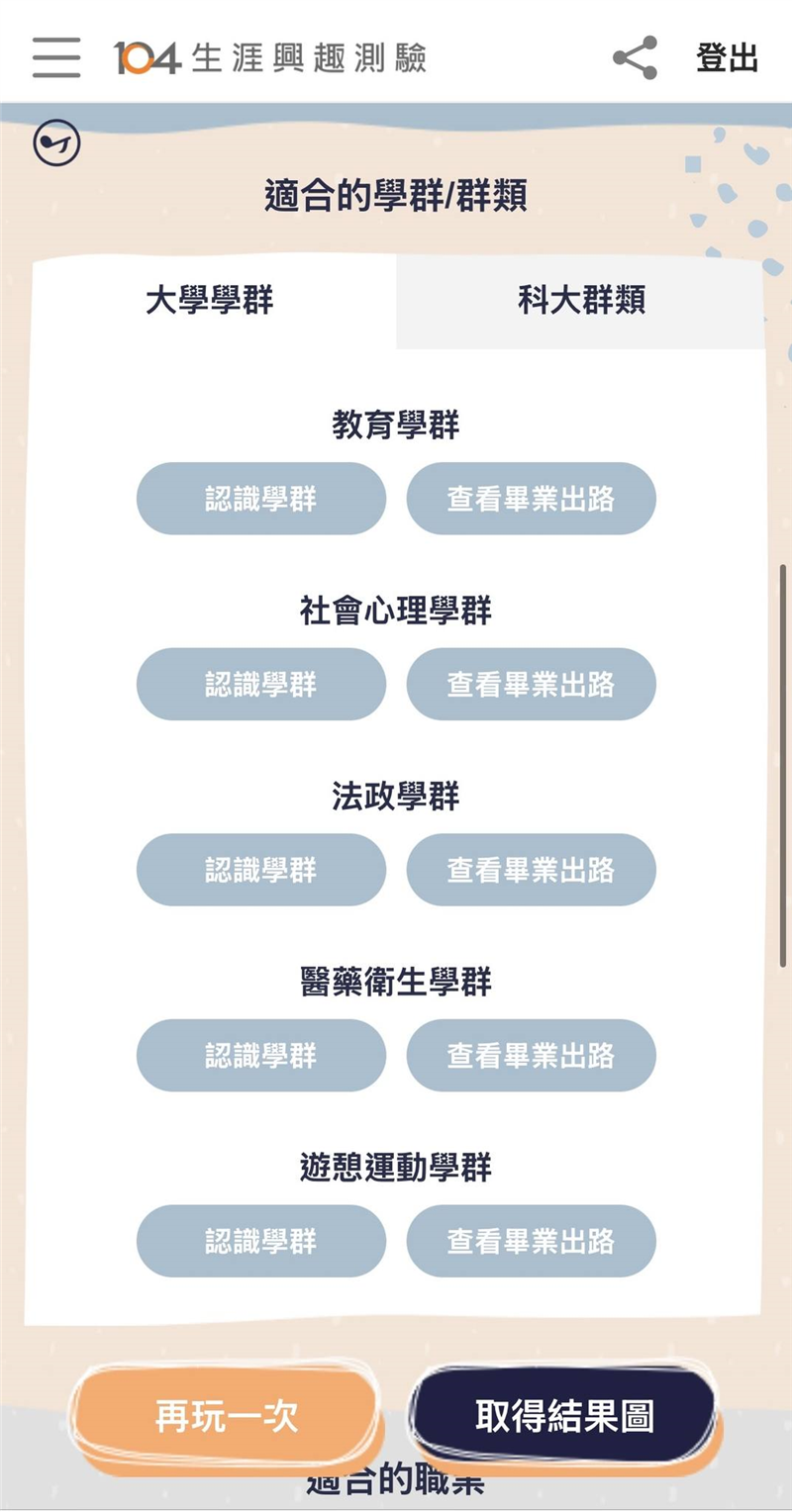View 查看畢業出路 for 法政學群
Image resolution: width=792 pixels, height=1512 pixels.
(532, 870)
